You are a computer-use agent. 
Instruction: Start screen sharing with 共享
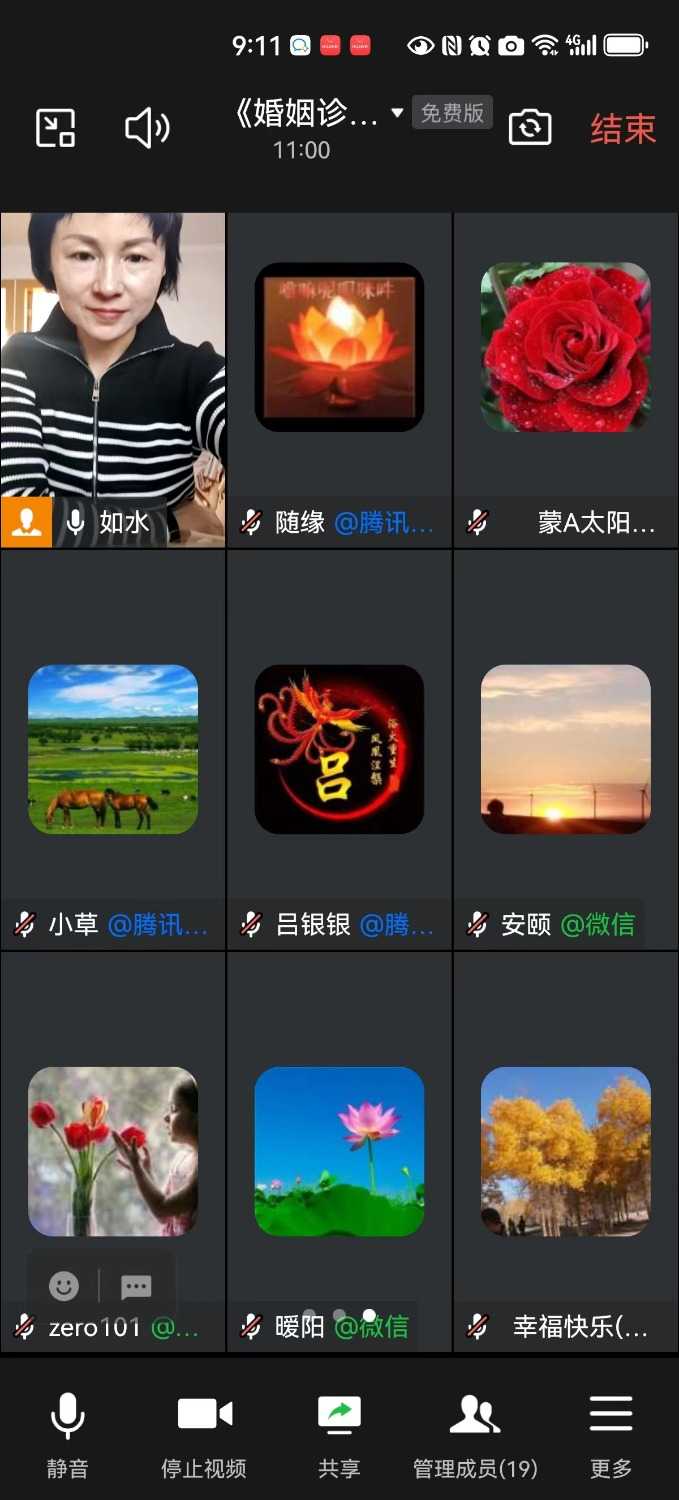tap(339, 1436)
